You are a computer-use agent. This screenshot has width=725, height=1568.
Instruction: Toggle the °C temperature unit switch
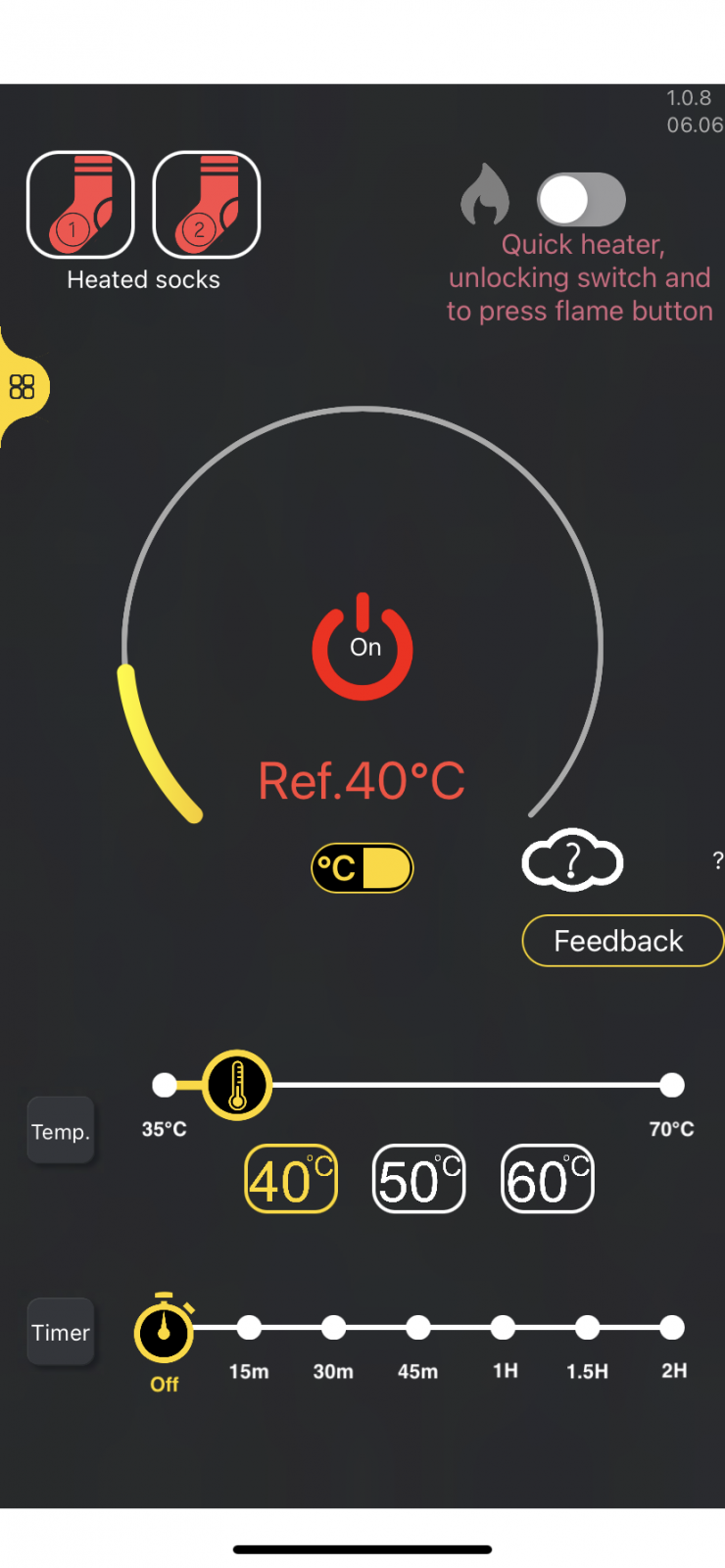(x=362, y=868)
